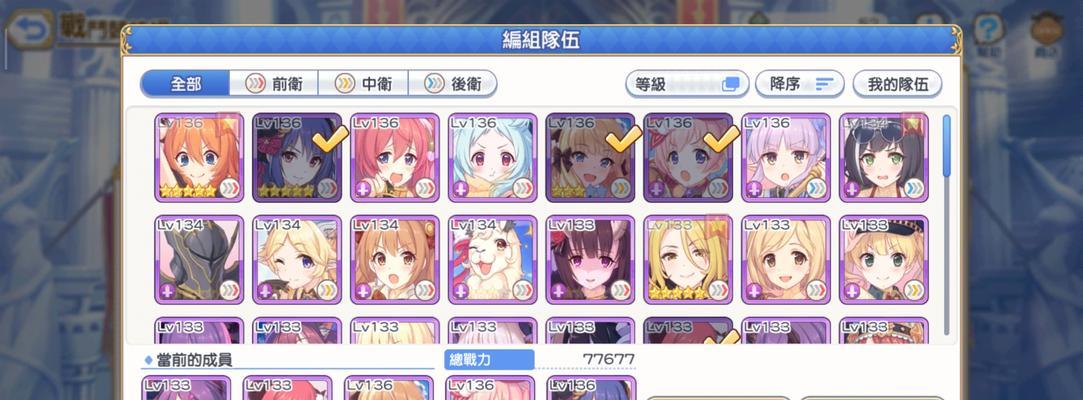Filter characters by 前衛

pyautogui.click(x=275, y=83)
